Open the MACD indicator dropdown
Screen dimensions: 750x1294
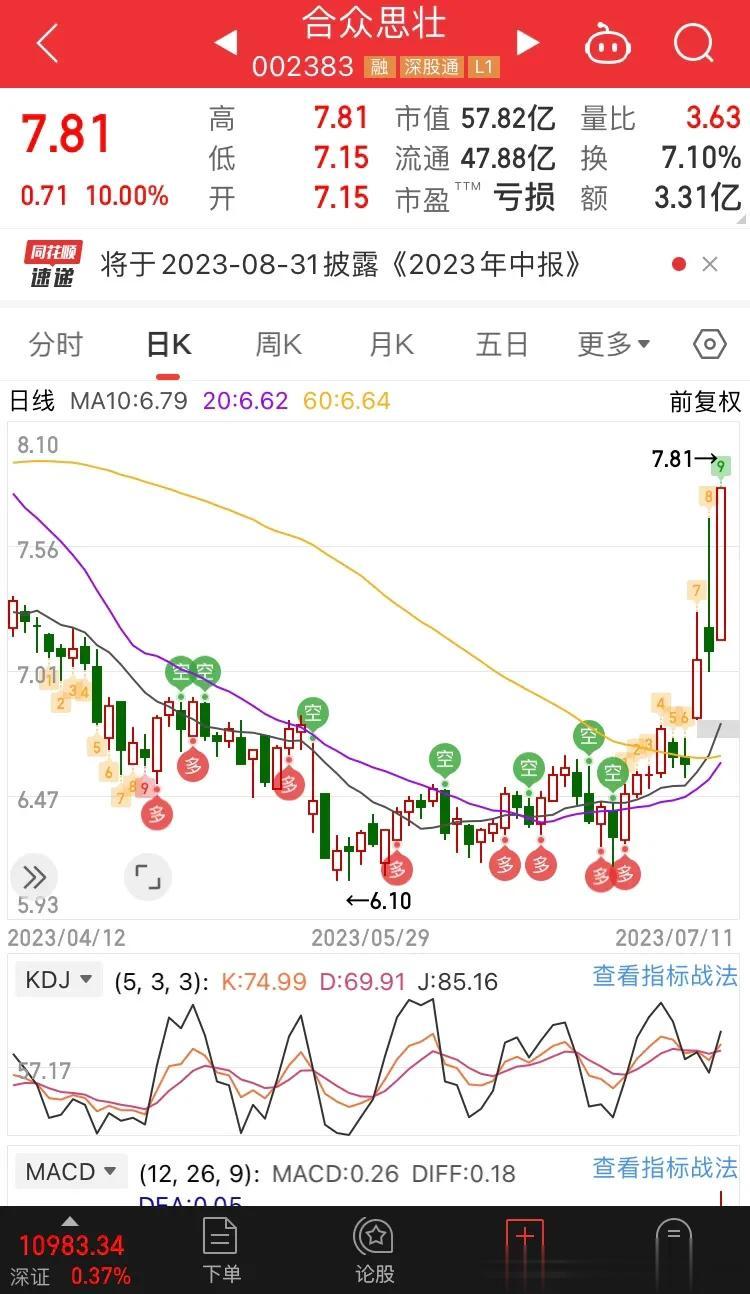click(x=72, y=1171)
